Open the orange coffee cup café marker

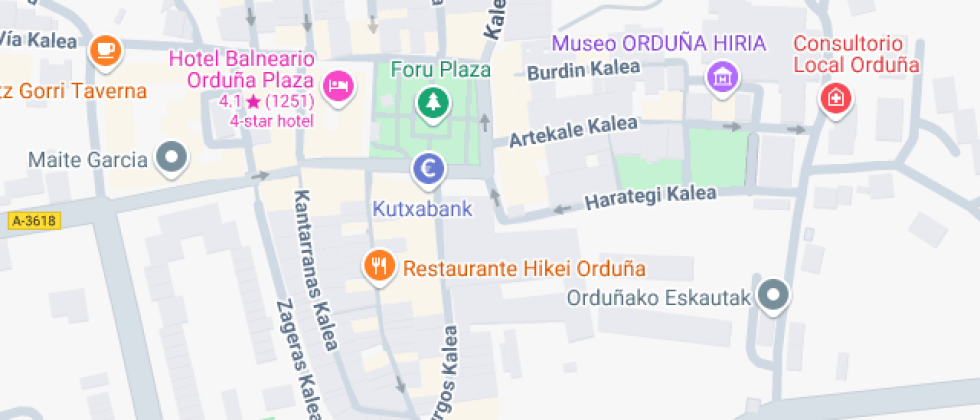(104, 49)
